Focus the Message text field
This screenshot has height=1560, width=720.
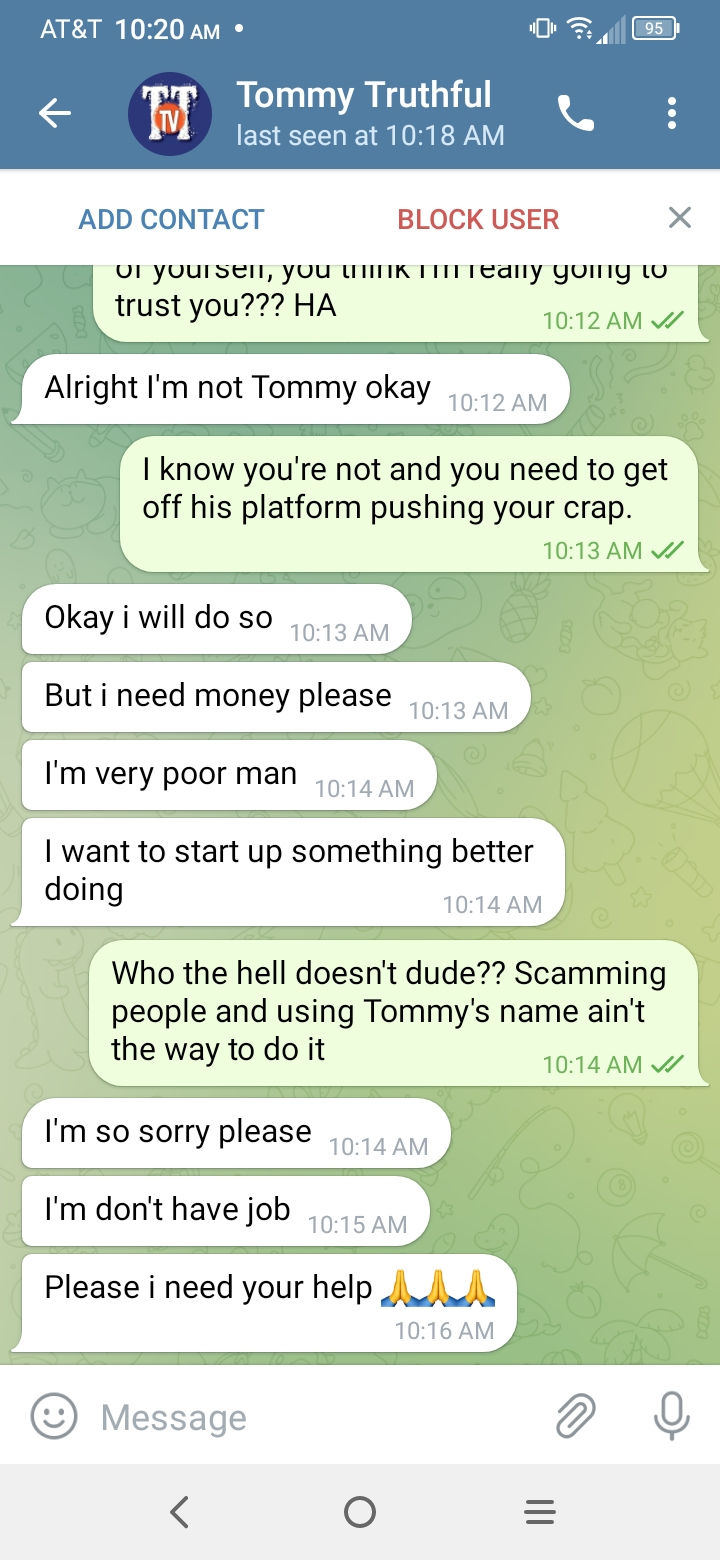310,1417
